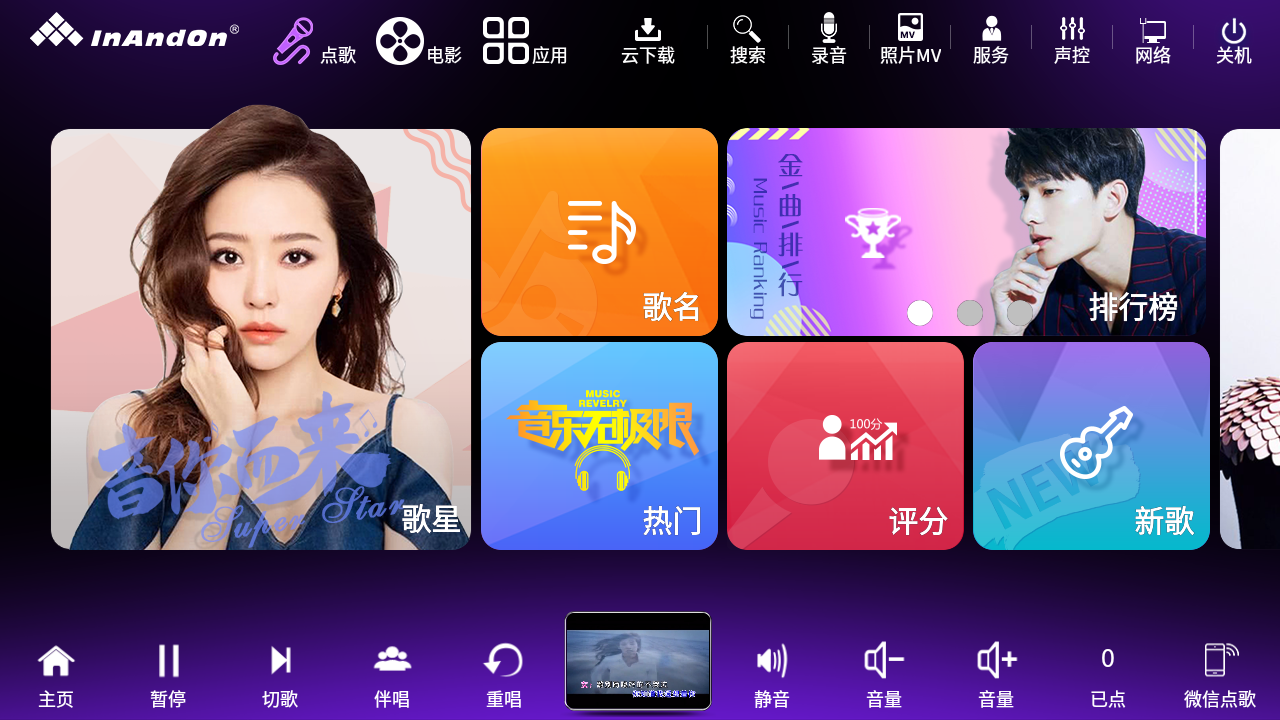Screen dimensions: 1280x720
Task: Mute audio with 静音
Action: click(772, 674)
